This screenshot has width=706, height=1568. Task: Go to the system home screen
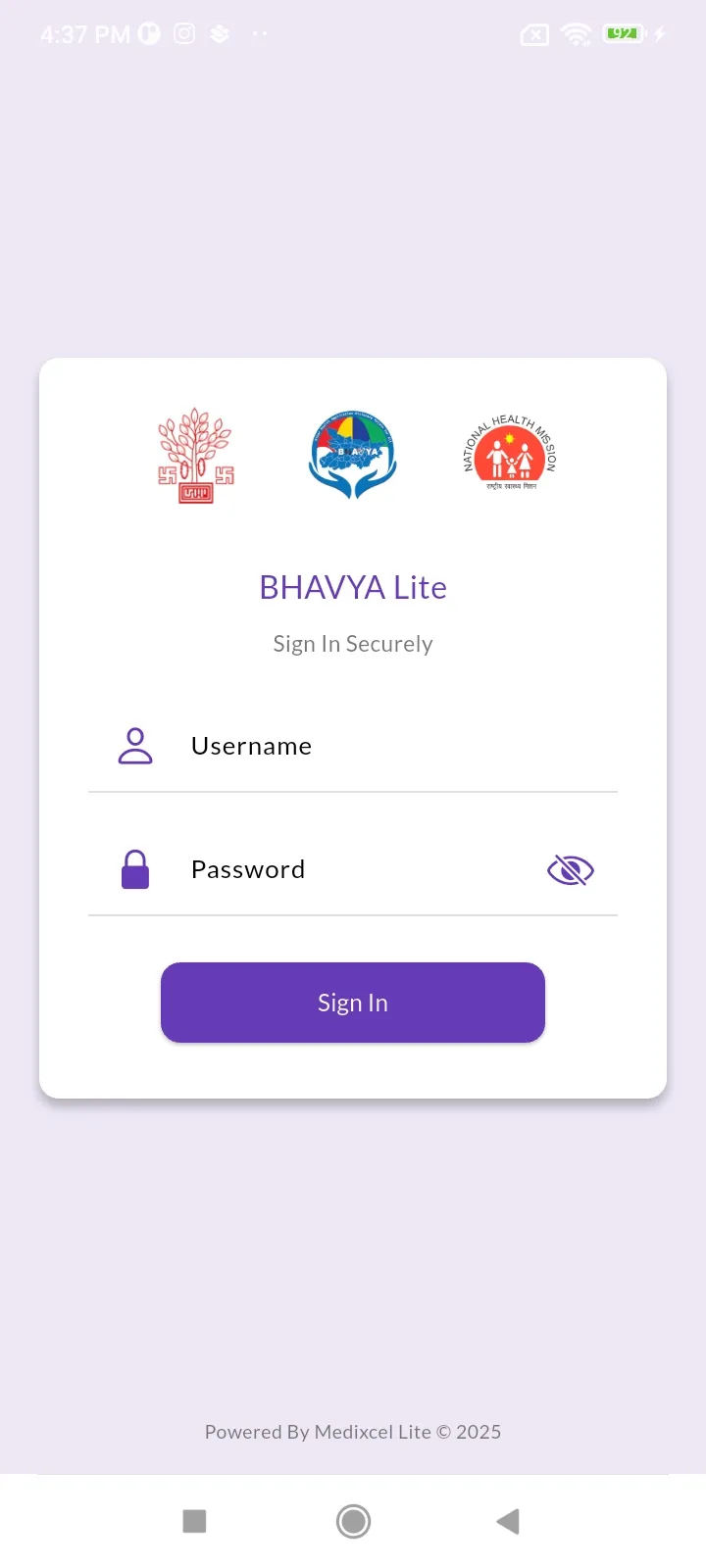click(x=353, y=1521)
